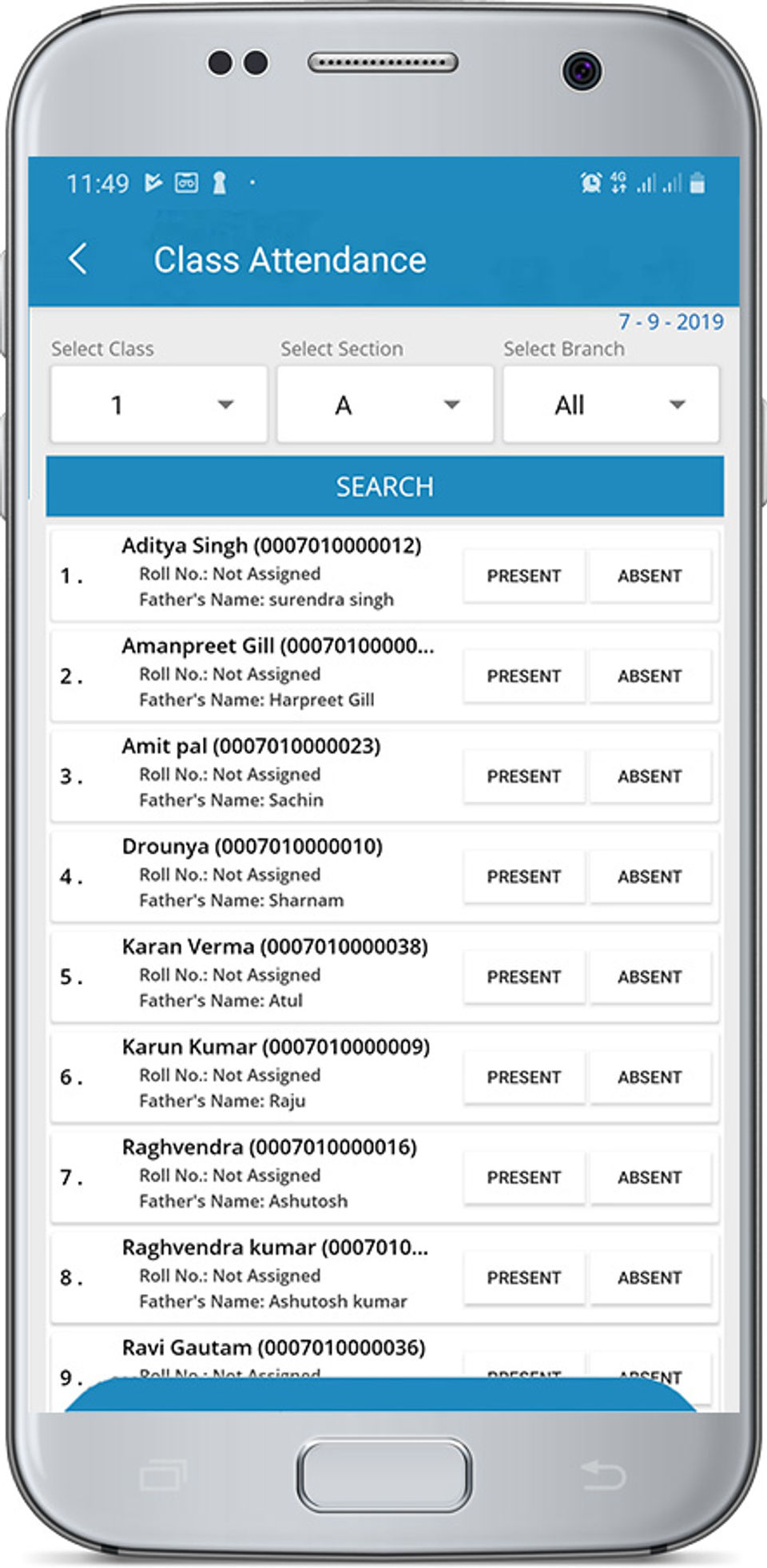Mark Aditya Singh as present
Viewport: 767px width, 1568px height.
tap(524, 576)
